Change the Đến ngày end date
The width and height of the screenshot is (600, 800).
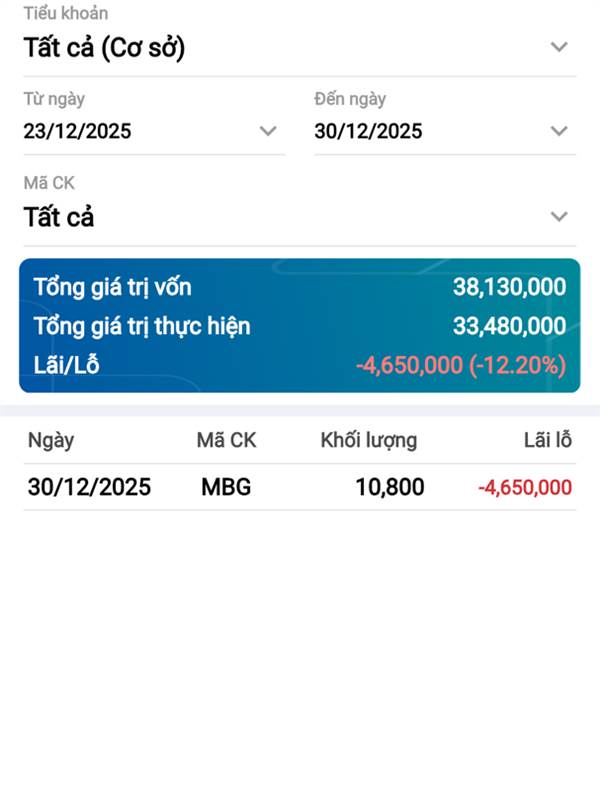coord(445,131)
